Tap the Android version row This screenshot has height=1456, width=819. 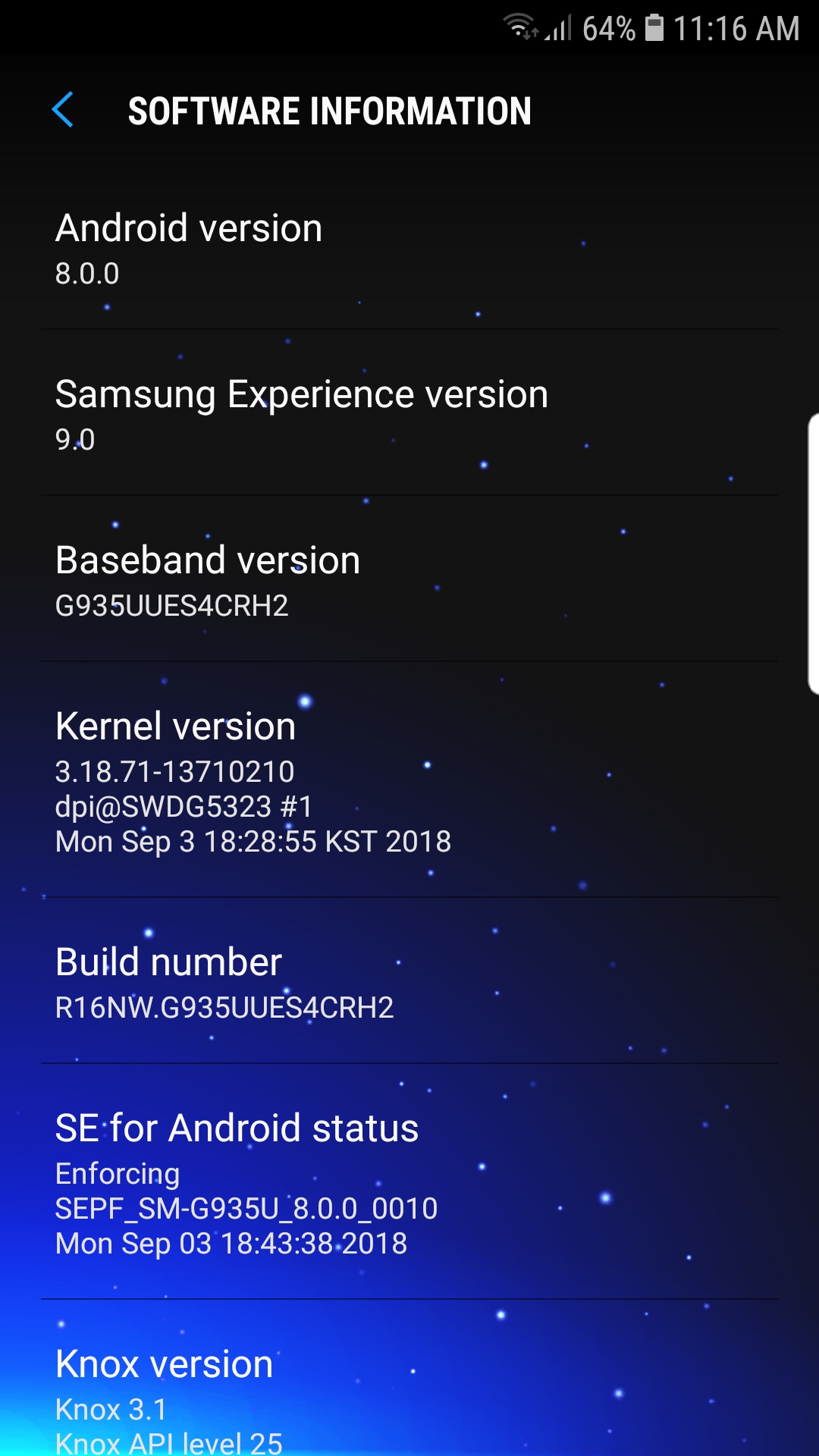click(x=409, y=249)
